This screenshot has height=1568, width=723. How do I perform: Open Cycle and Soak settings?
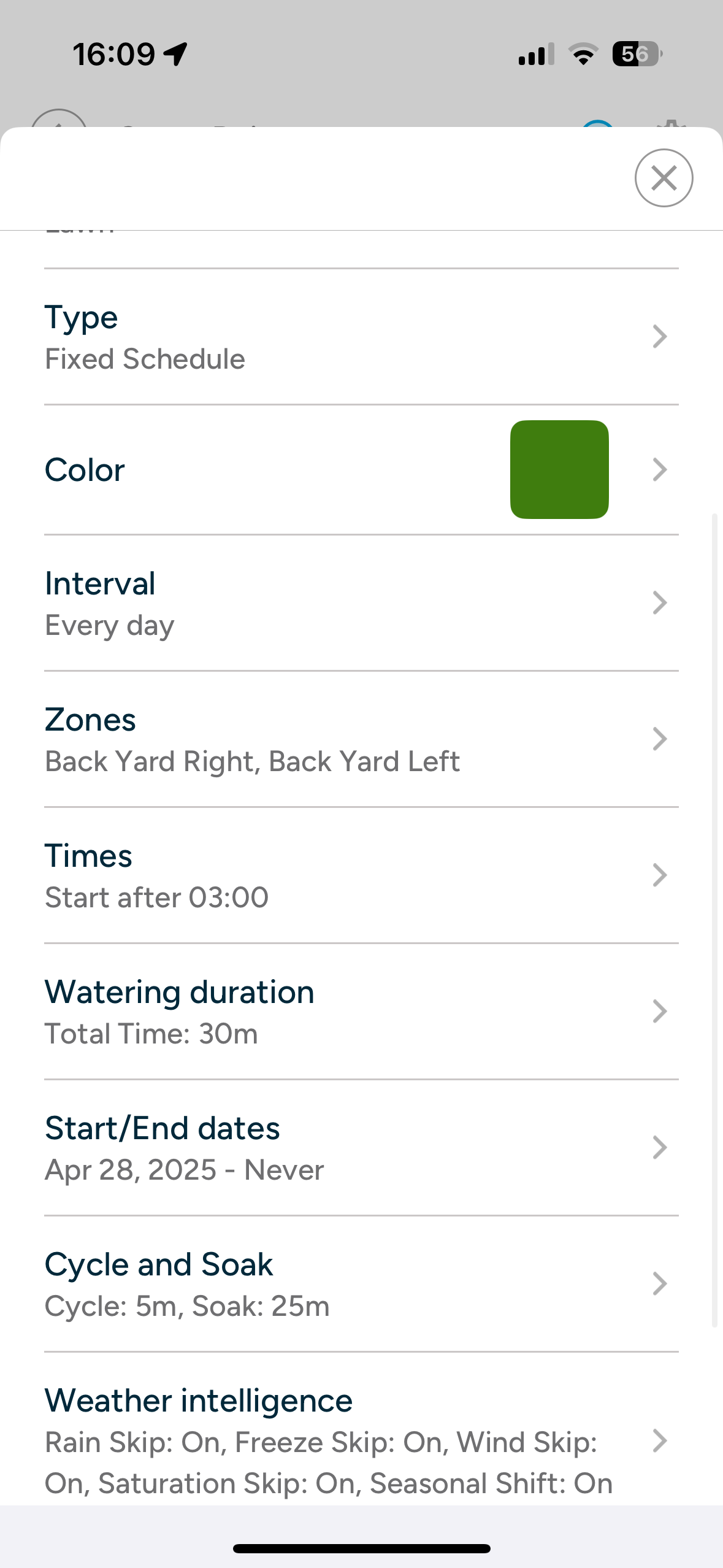coord(361,1284)
